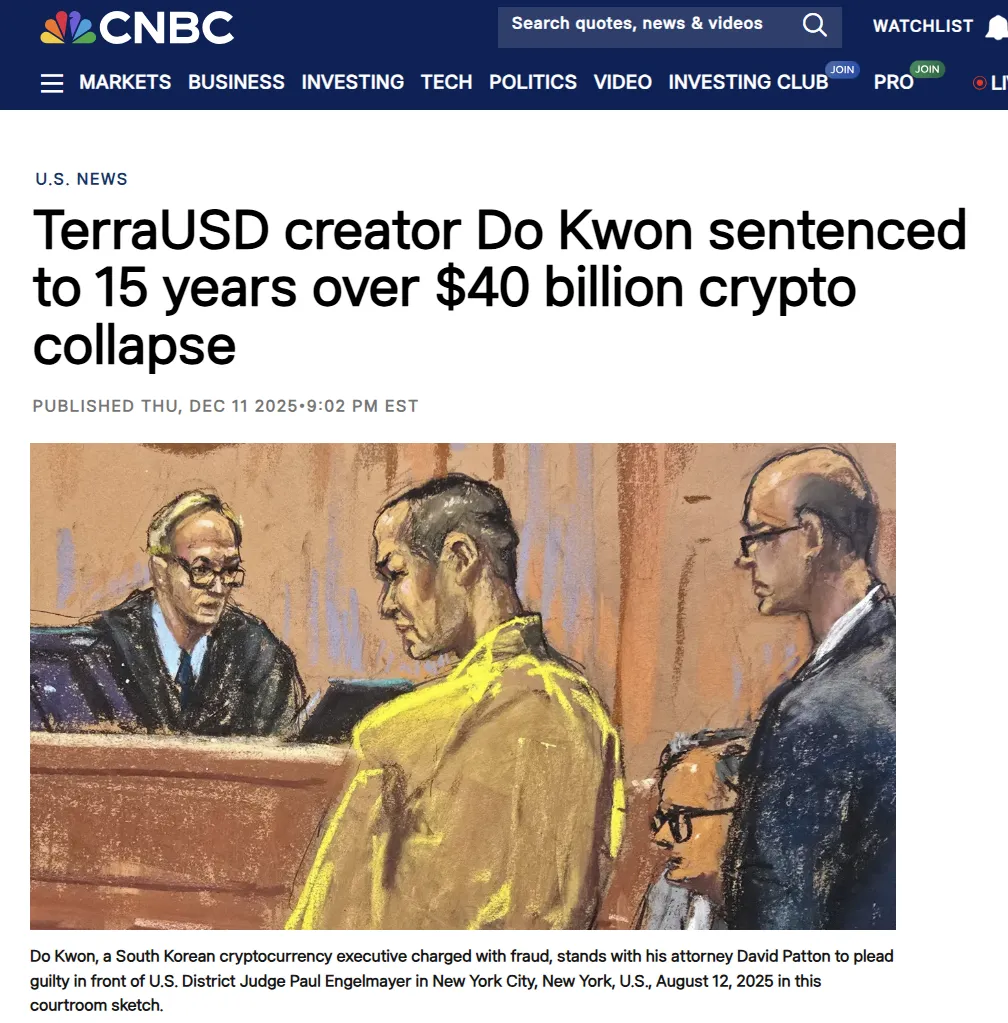Viewport: 1008px width, 1023px height.
Task: Open the Video section
Action: 622,82
